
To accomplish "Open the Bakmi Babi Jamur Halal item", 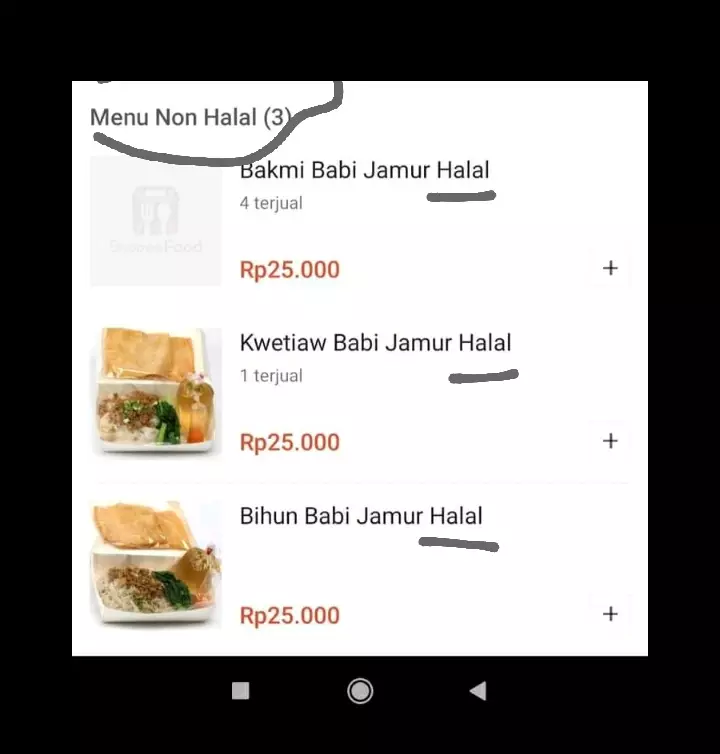I will coord(364,170).
